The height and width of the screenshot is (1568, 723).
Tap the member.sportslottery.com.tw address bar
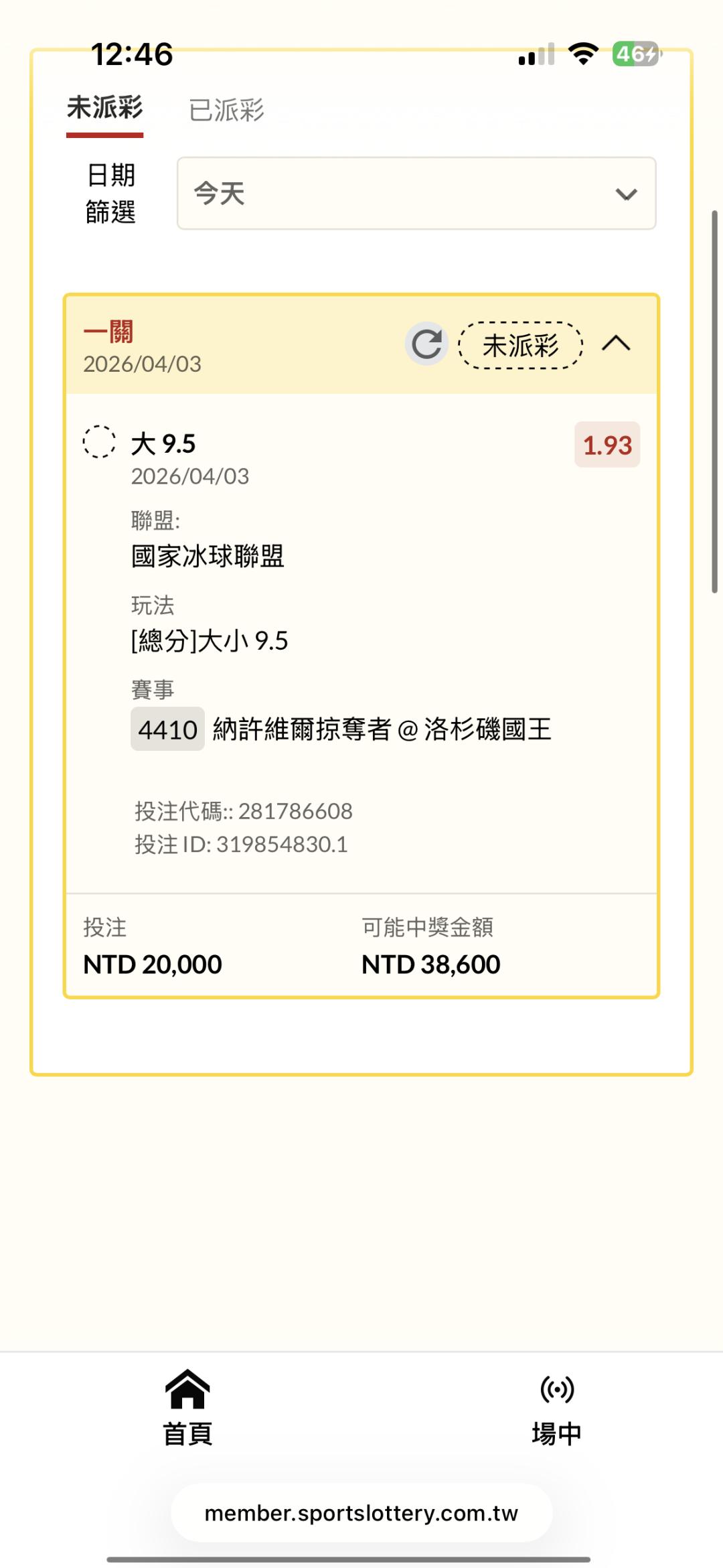click(361, 1513)
